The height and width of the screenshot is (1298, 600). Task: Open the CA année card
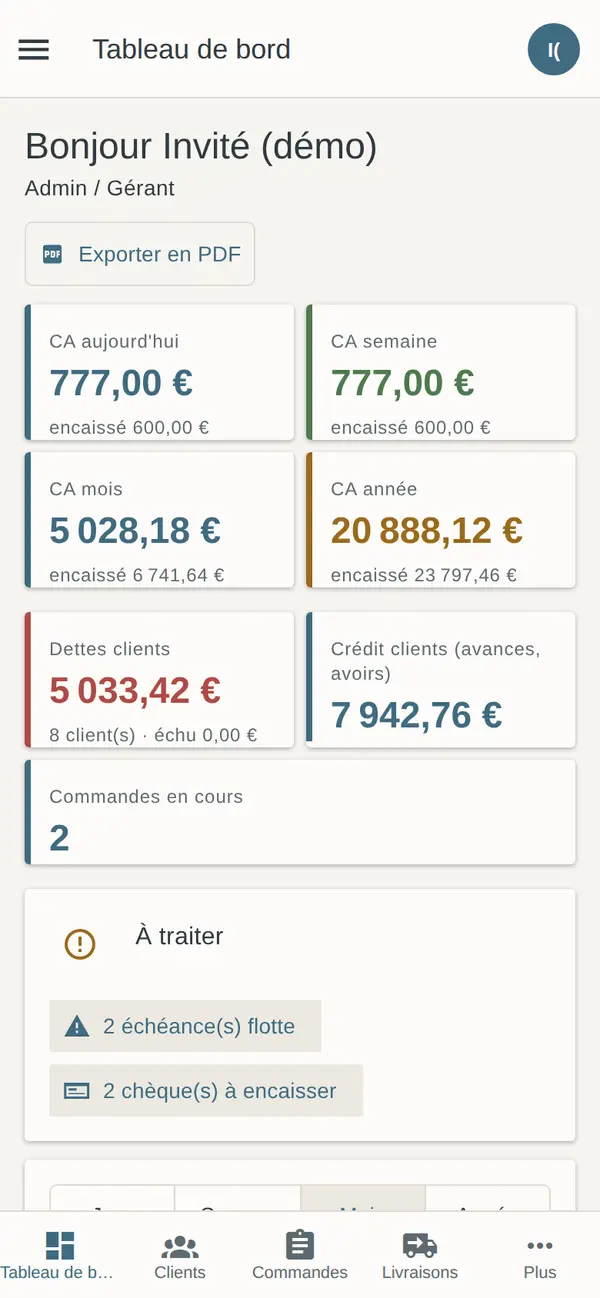[441, 520]
